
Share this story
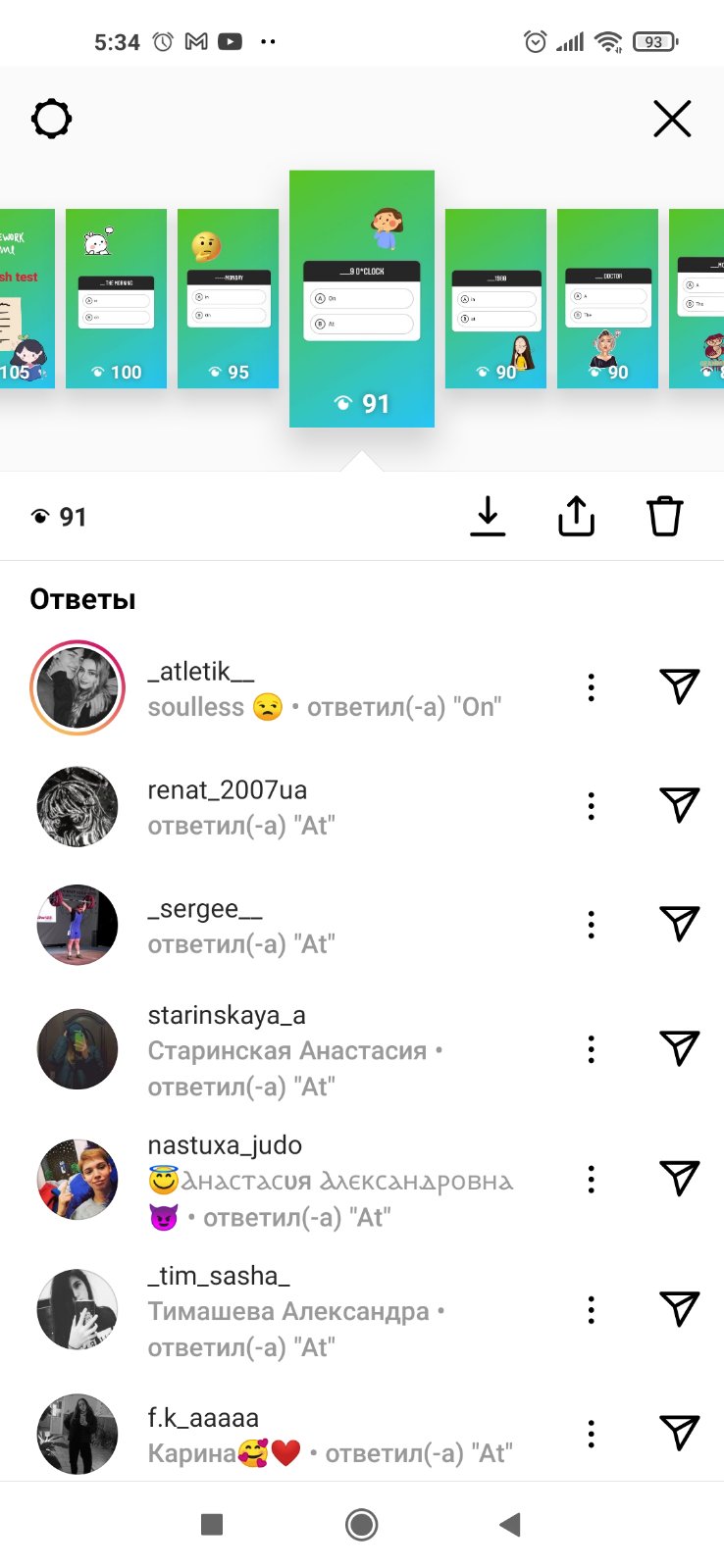coord(576,516)
